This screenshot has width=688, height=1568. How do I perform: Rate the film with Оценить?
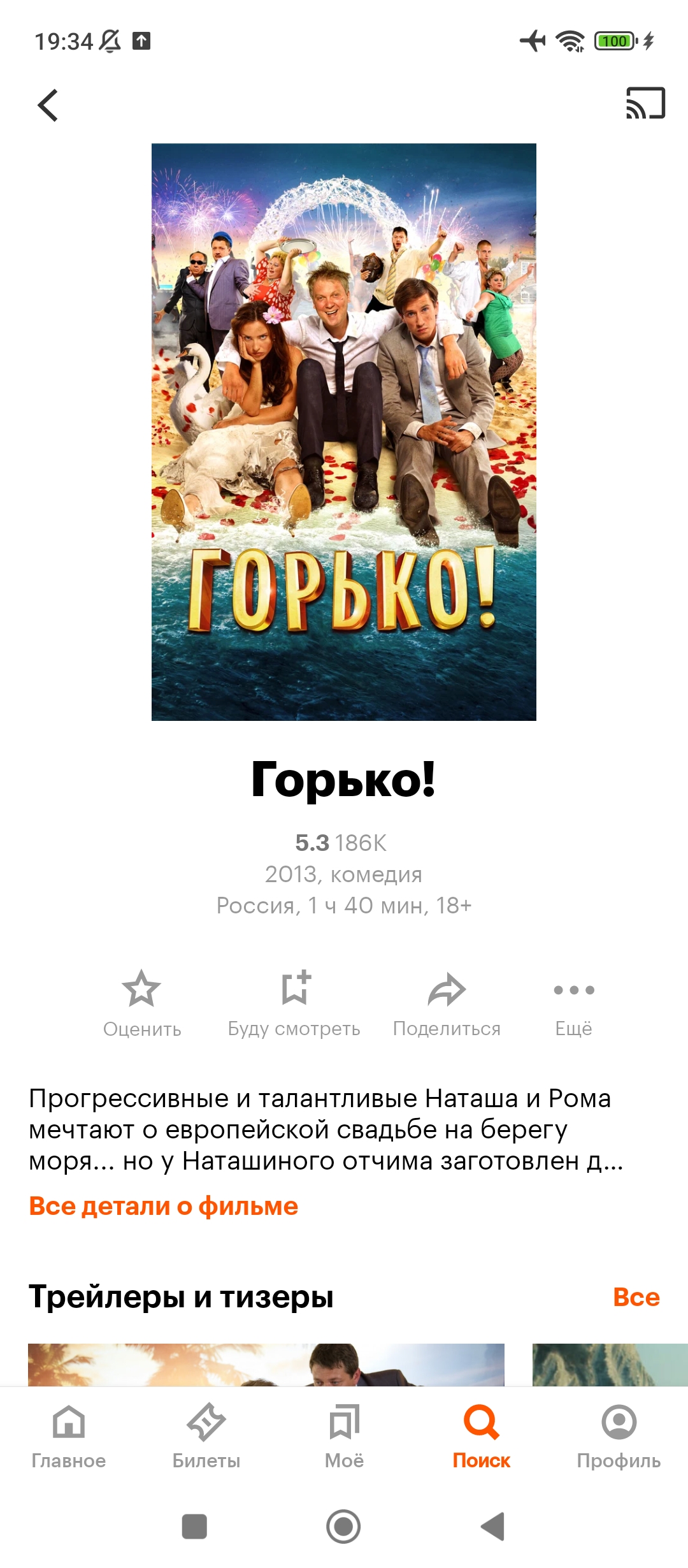142,1004
